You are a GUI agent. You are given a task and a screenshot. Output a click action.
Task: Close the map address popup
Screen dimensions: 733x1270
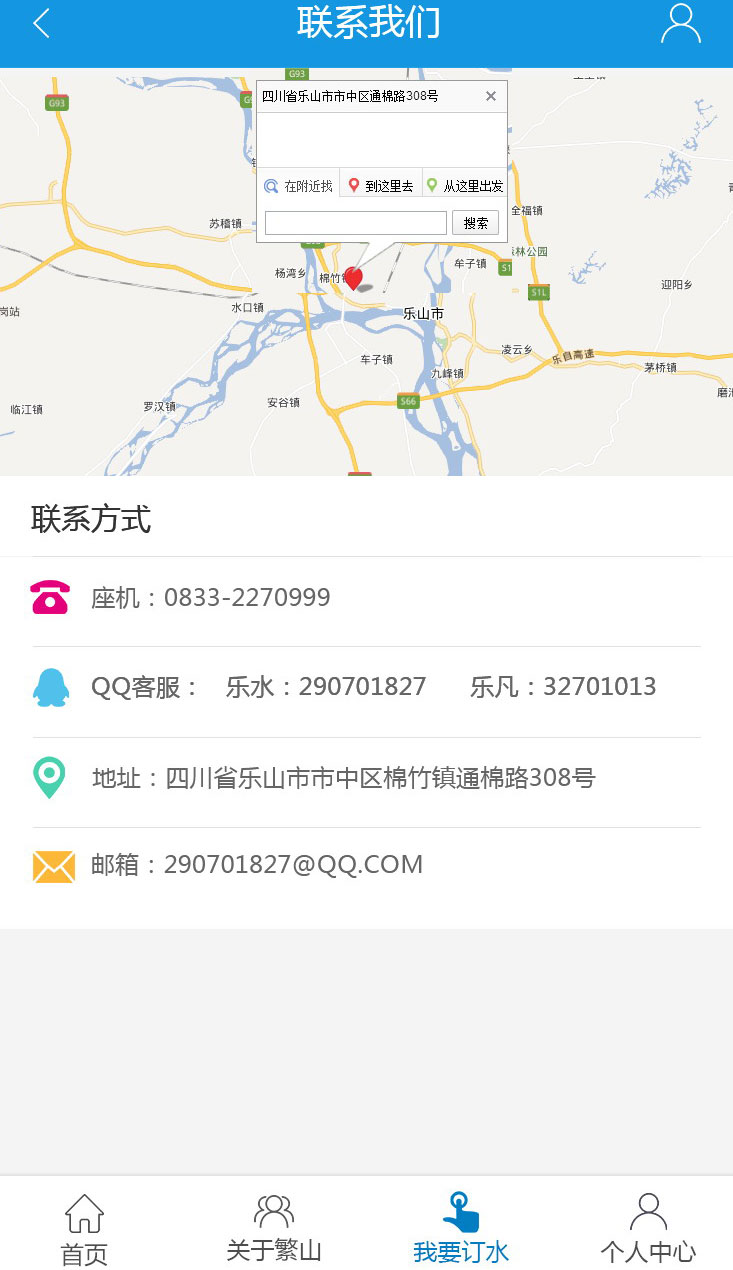coord(490,96)
